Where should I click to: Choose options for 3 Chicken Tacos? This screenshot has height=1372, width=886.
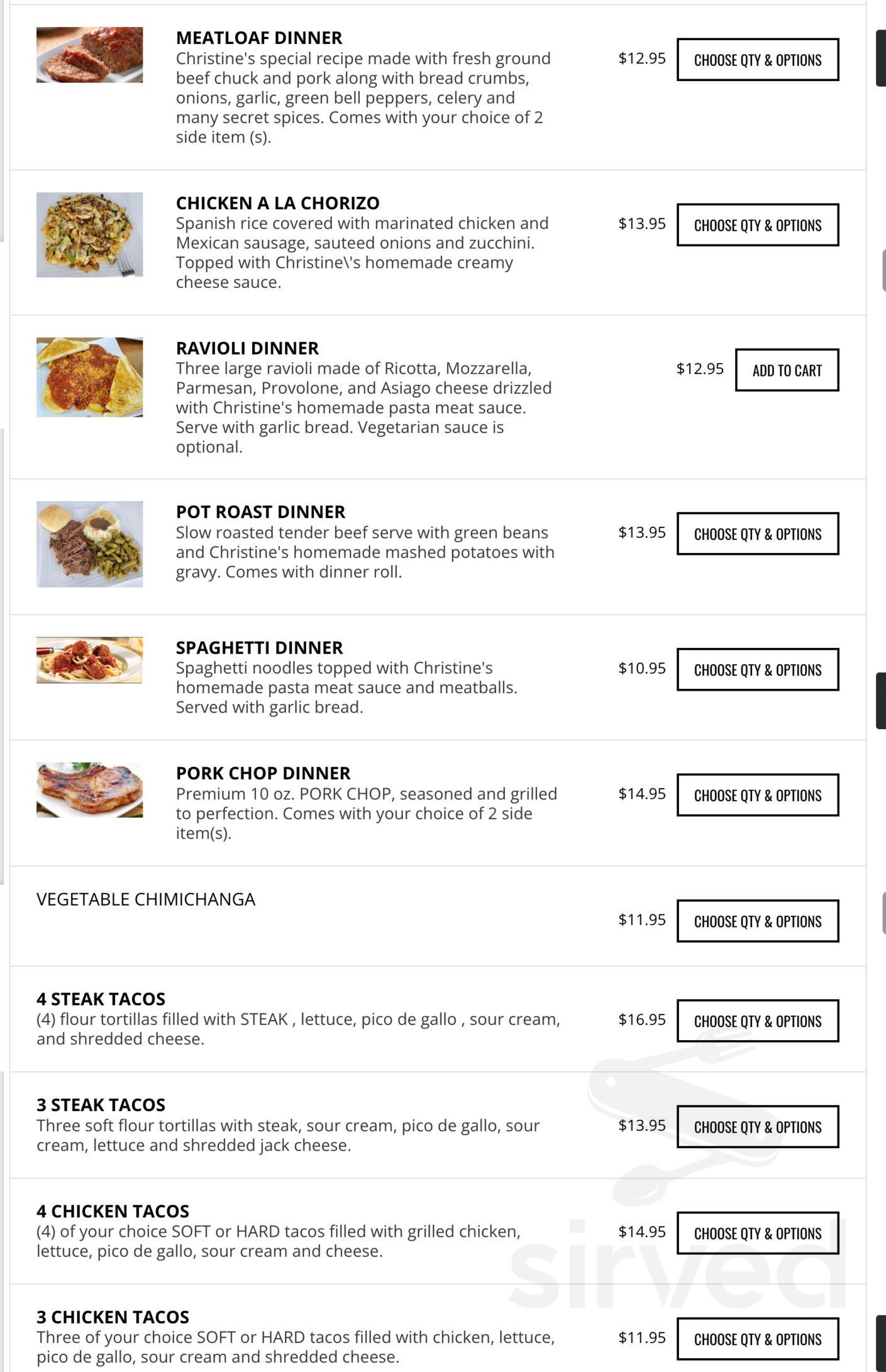pyautogui.click(x=757, y=1339)
